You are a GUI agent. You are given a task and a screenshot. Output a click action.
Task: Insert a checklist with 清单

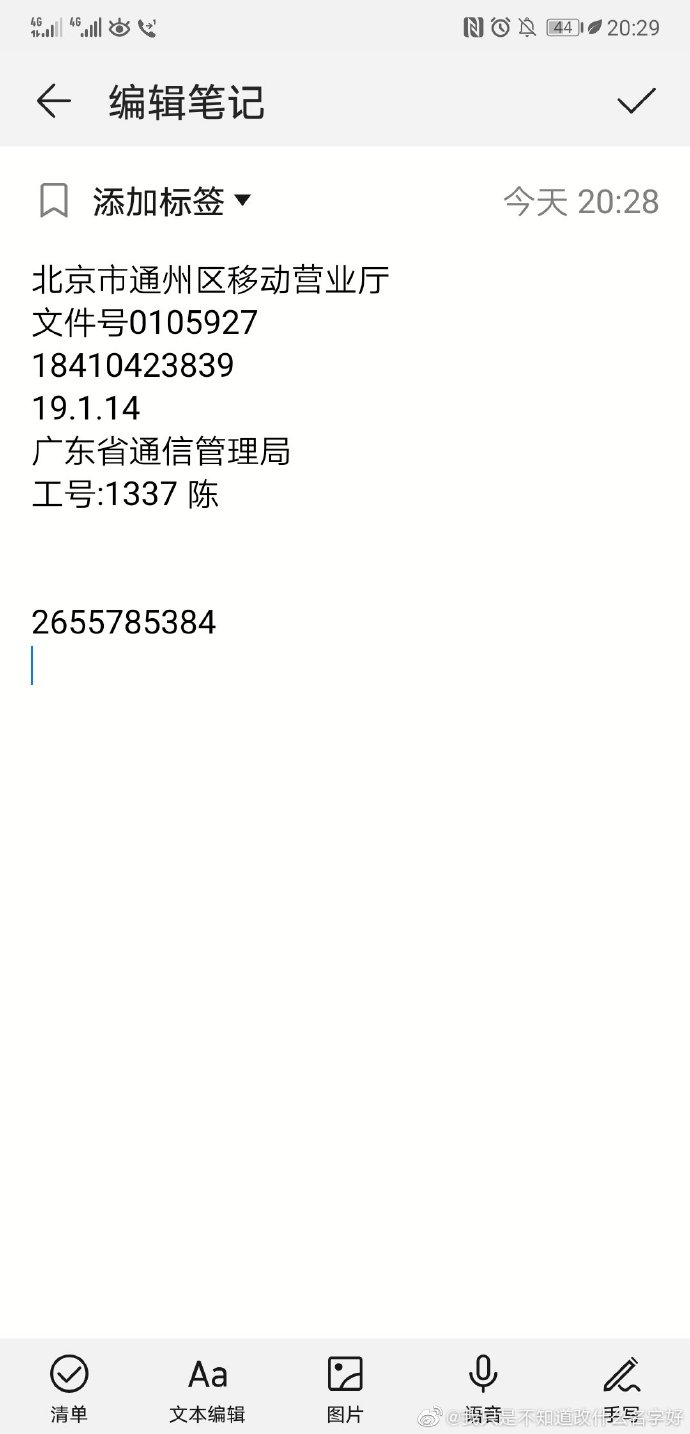coord(69,1389)
